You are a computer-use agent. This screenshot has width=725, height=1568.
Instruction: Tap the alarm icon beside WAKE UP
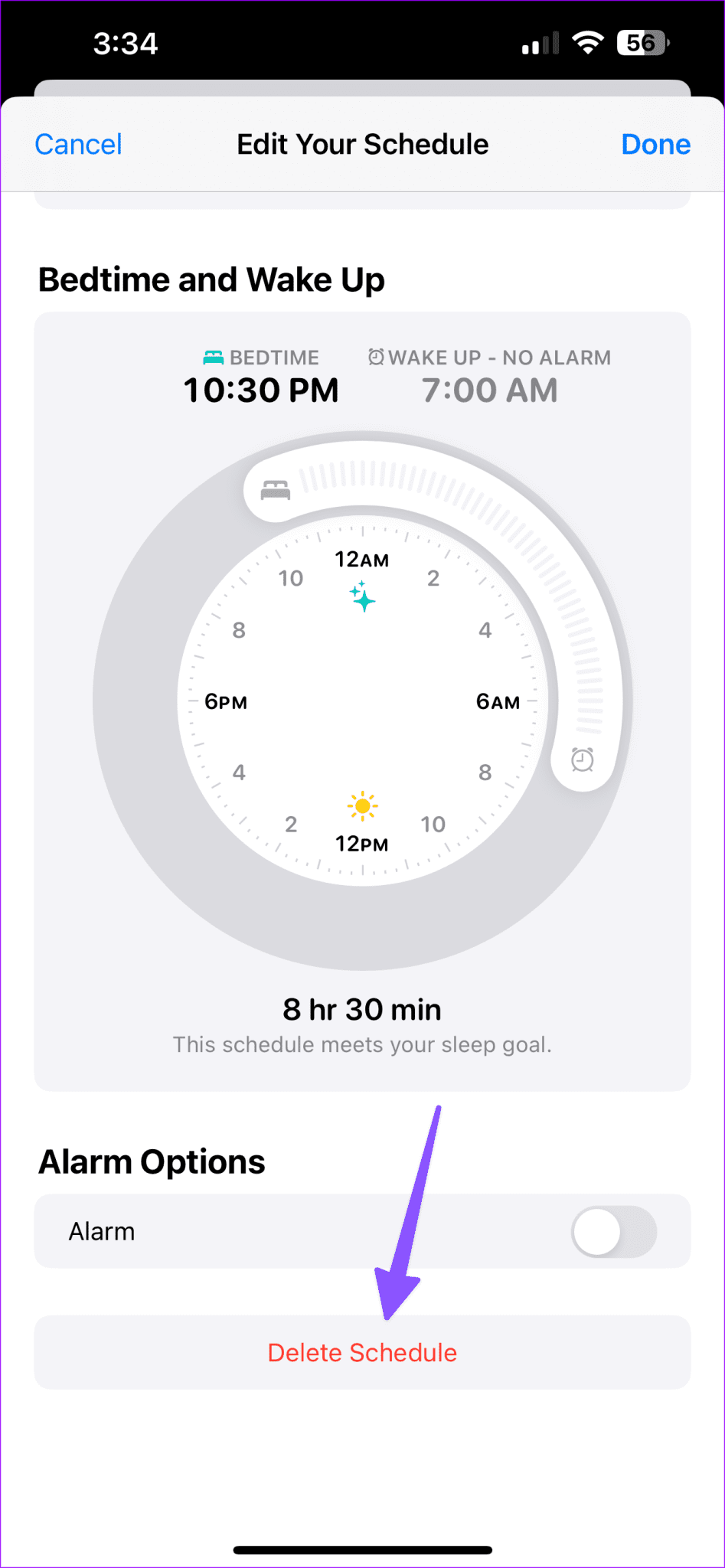[x=375, y=357]
